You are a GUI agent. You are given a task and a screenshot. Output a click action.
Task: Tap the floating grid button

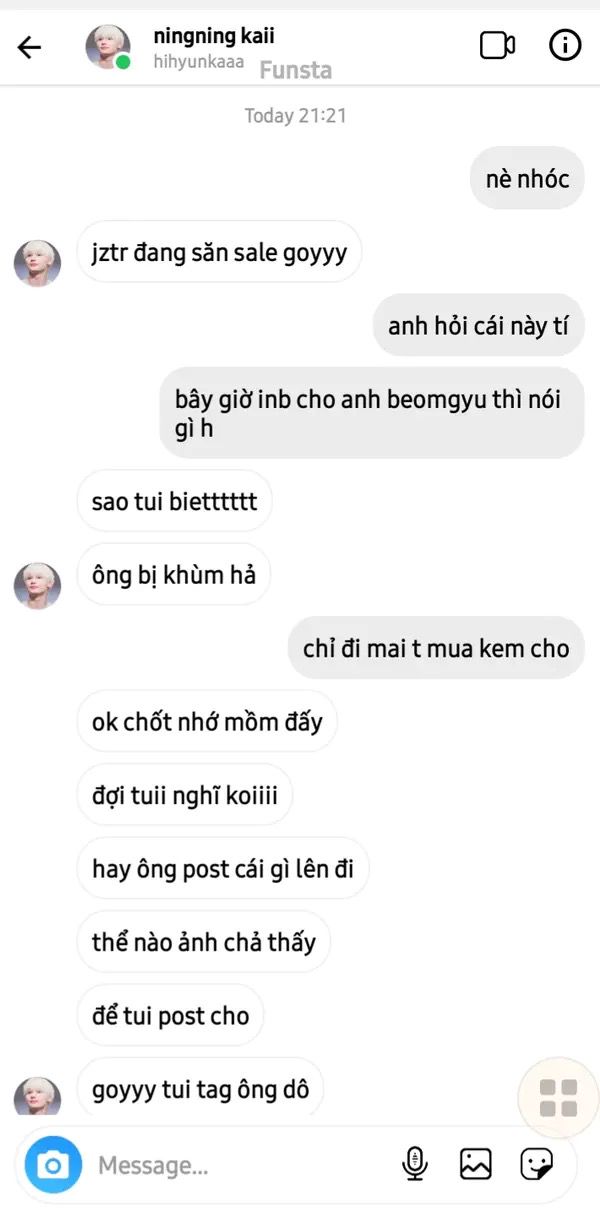pos(558,1098)
